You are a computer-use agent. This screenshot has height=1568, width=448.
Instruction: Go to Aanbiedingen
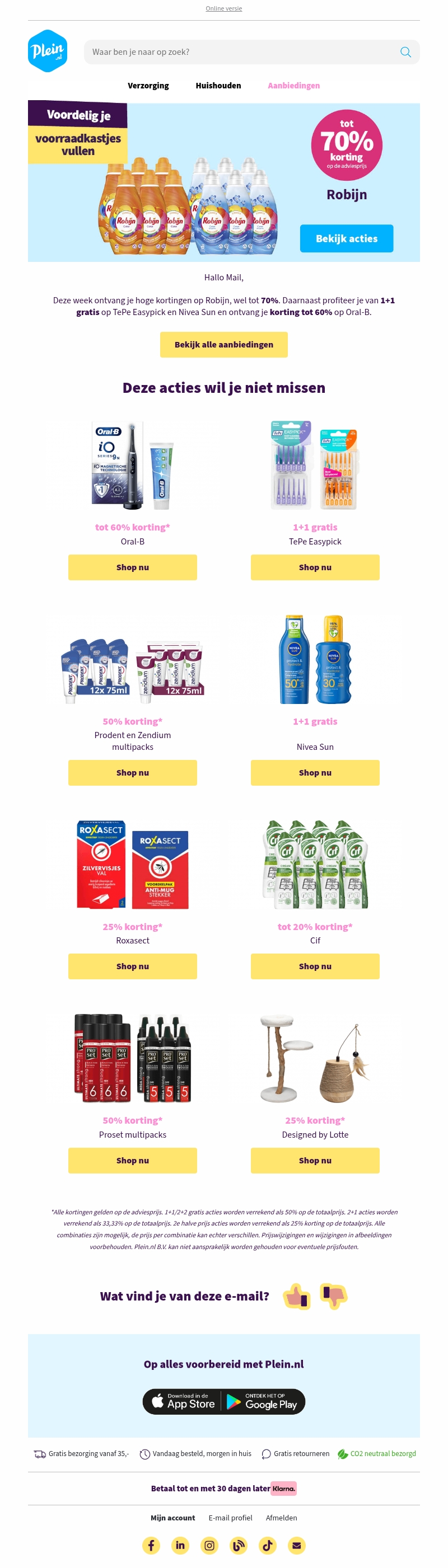(x=293, y=86)
